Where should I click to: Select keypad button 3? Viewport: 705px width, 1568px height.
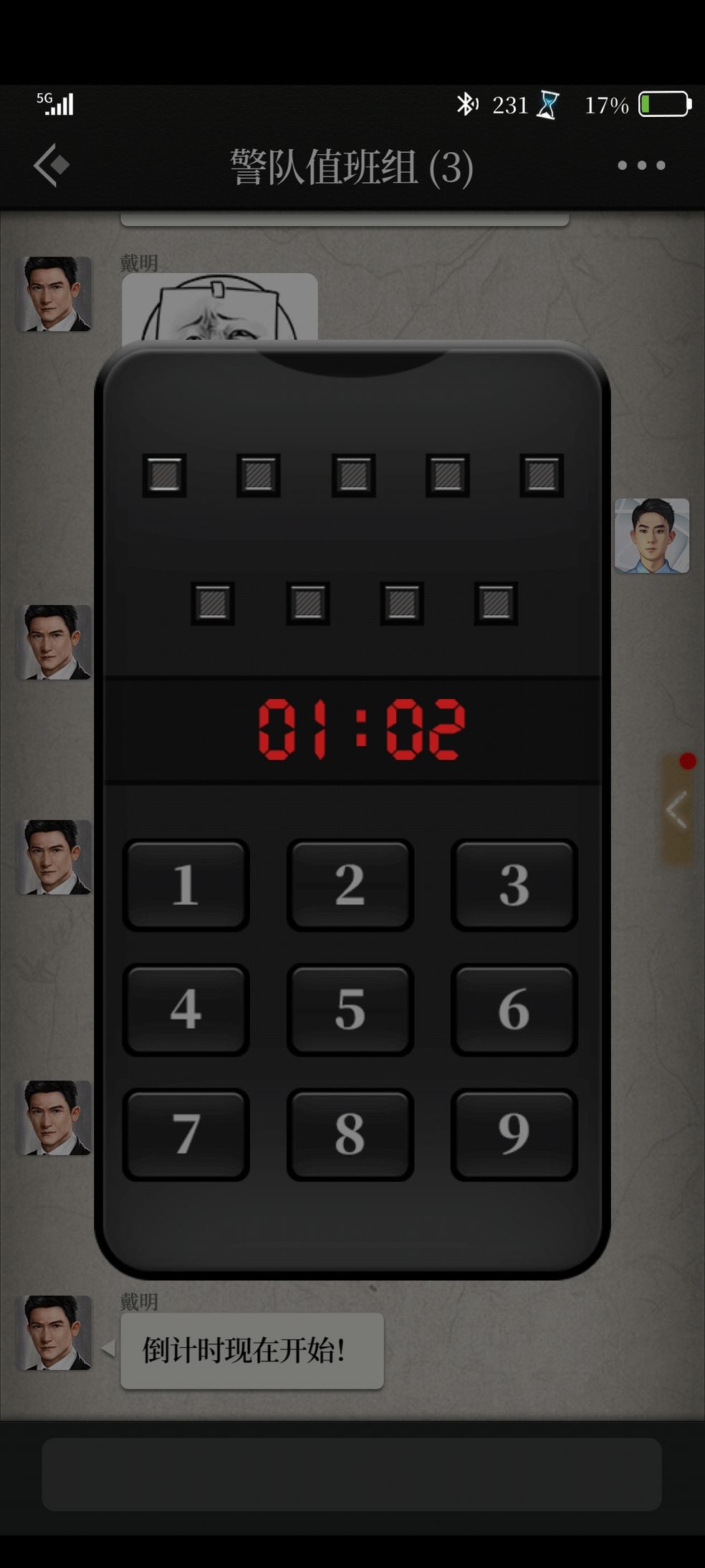click(514, 885)
